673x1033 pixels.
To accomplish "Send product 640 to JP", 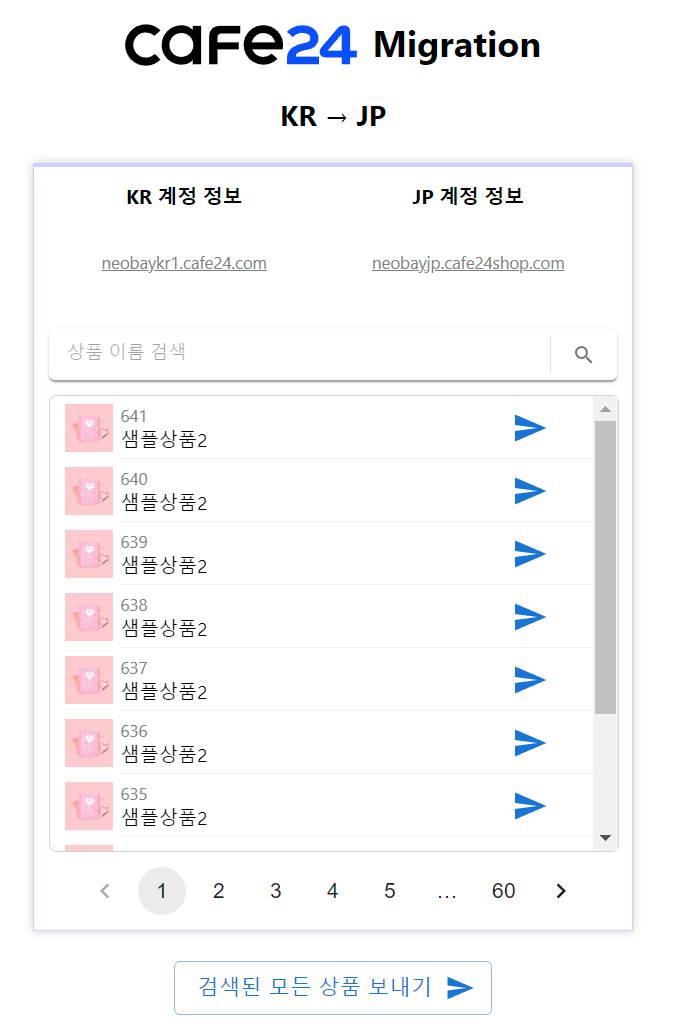I will (530, 491).
